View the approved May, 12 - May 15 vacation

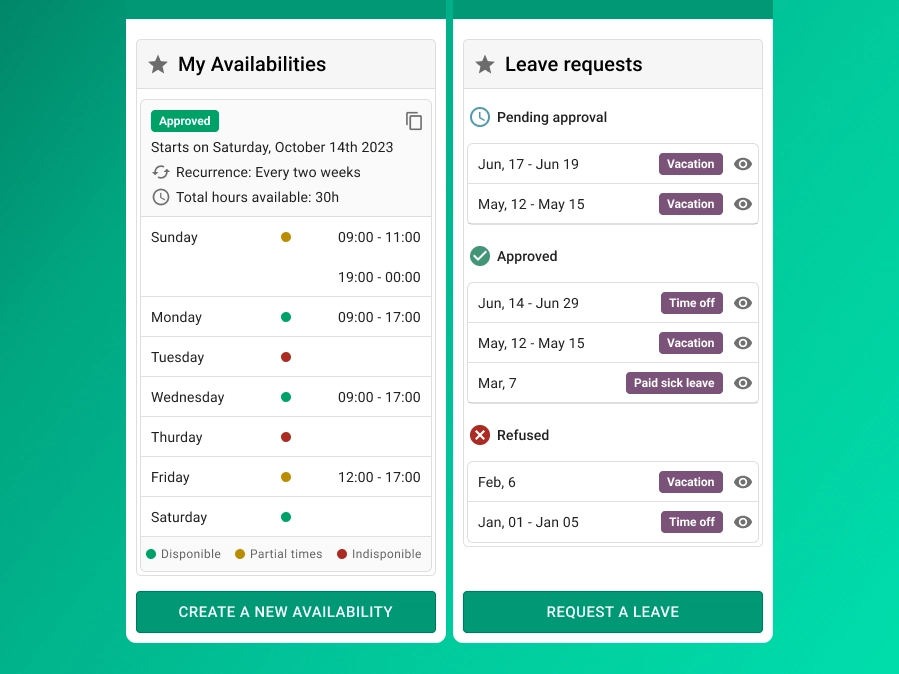742,343
